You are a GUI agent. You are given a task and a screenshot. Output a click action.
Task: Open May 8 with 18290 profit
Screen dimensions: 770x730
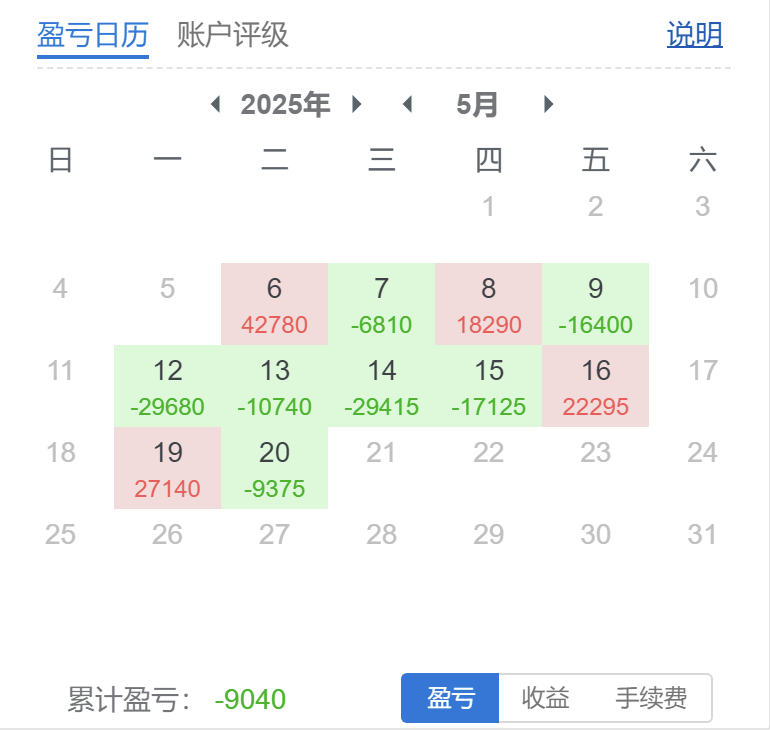[x=488, y=304]
